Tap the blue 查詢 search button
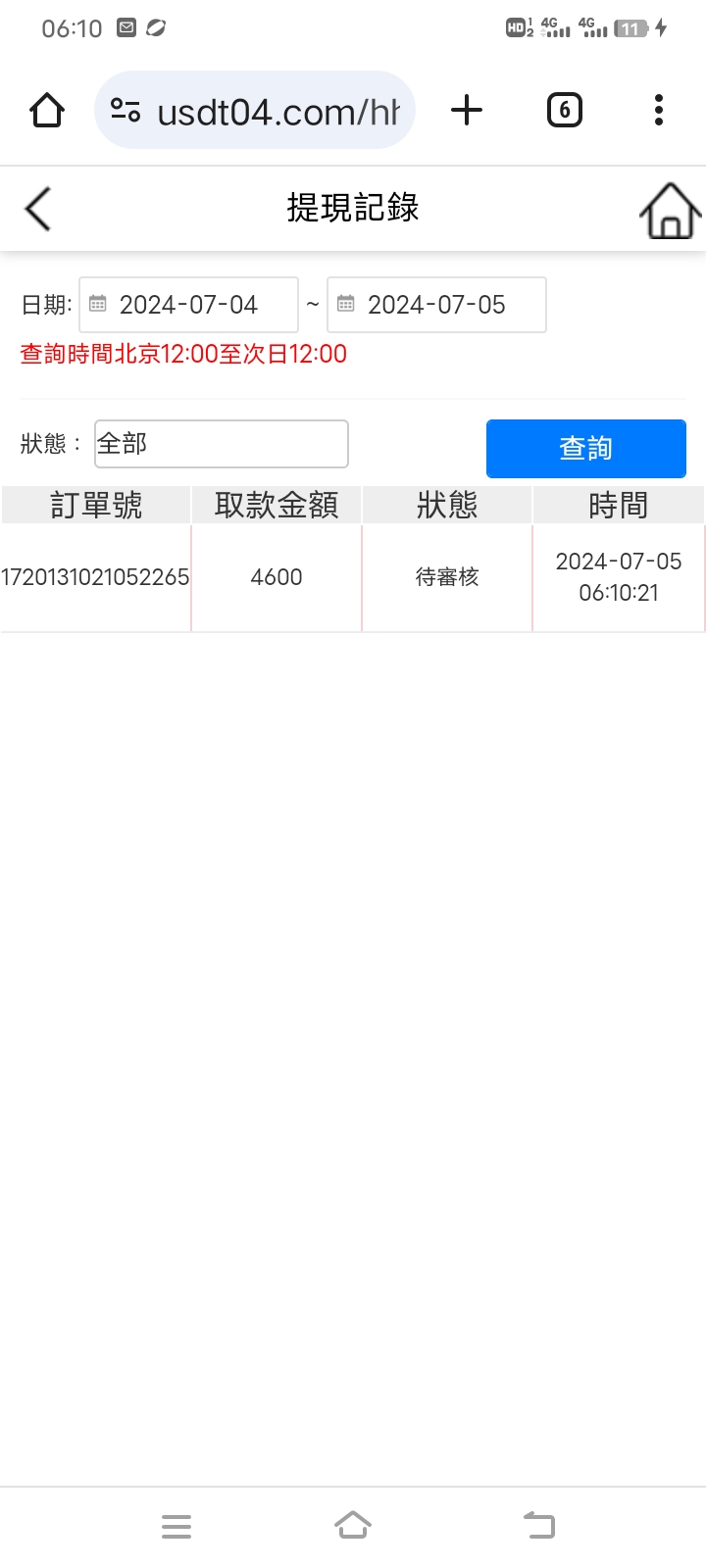The image size is (706, 1568). click(584, 448)
